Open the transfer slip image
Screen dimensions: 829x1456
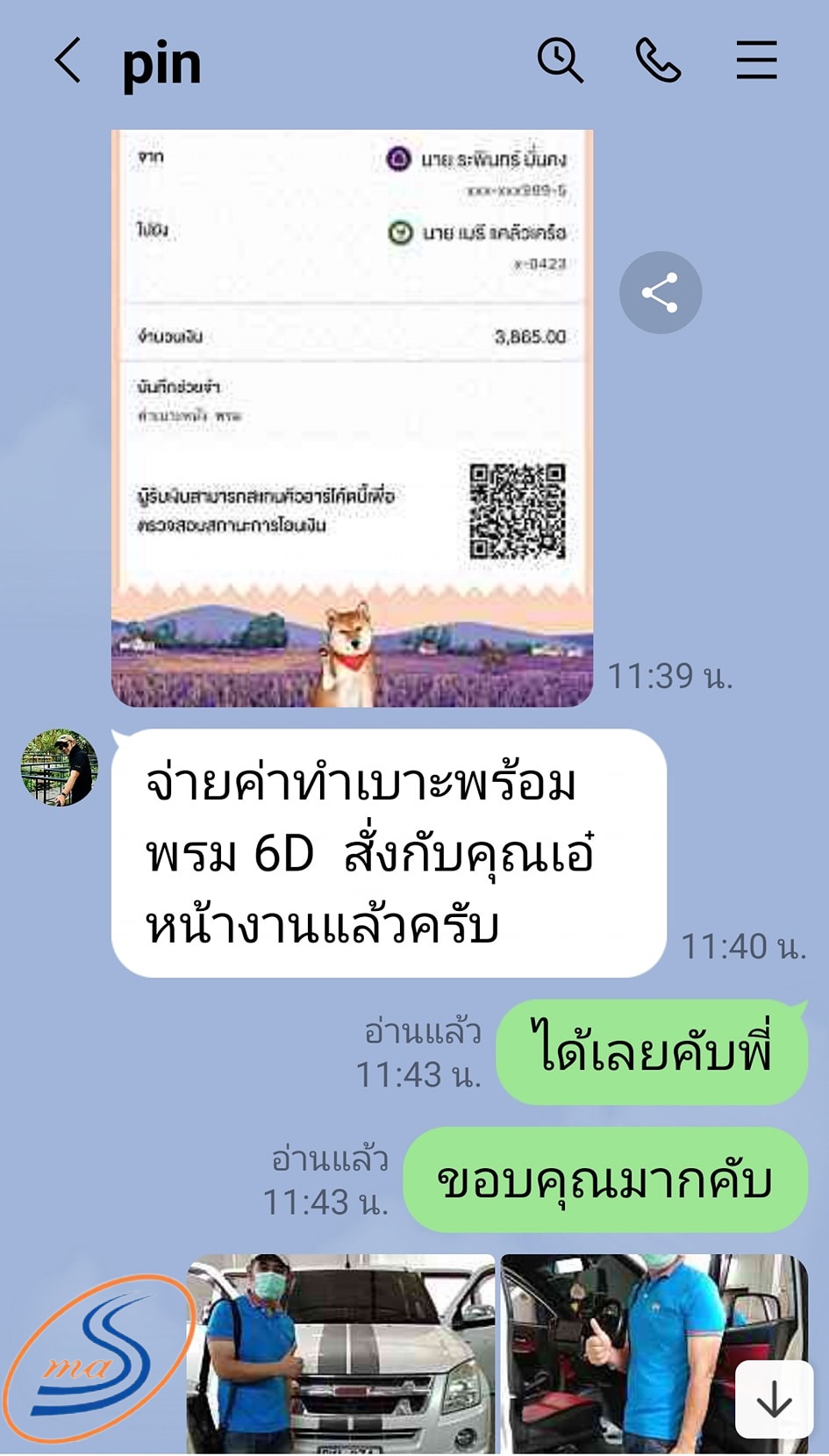(x=352, y=418)
